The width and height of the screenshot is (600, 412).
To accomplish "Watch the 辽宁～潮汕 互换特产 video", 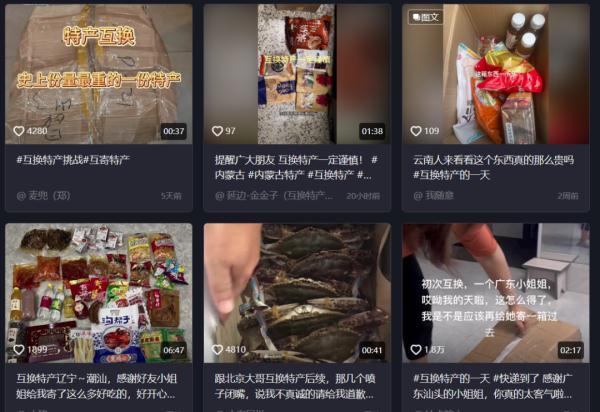I will (98, 292).
